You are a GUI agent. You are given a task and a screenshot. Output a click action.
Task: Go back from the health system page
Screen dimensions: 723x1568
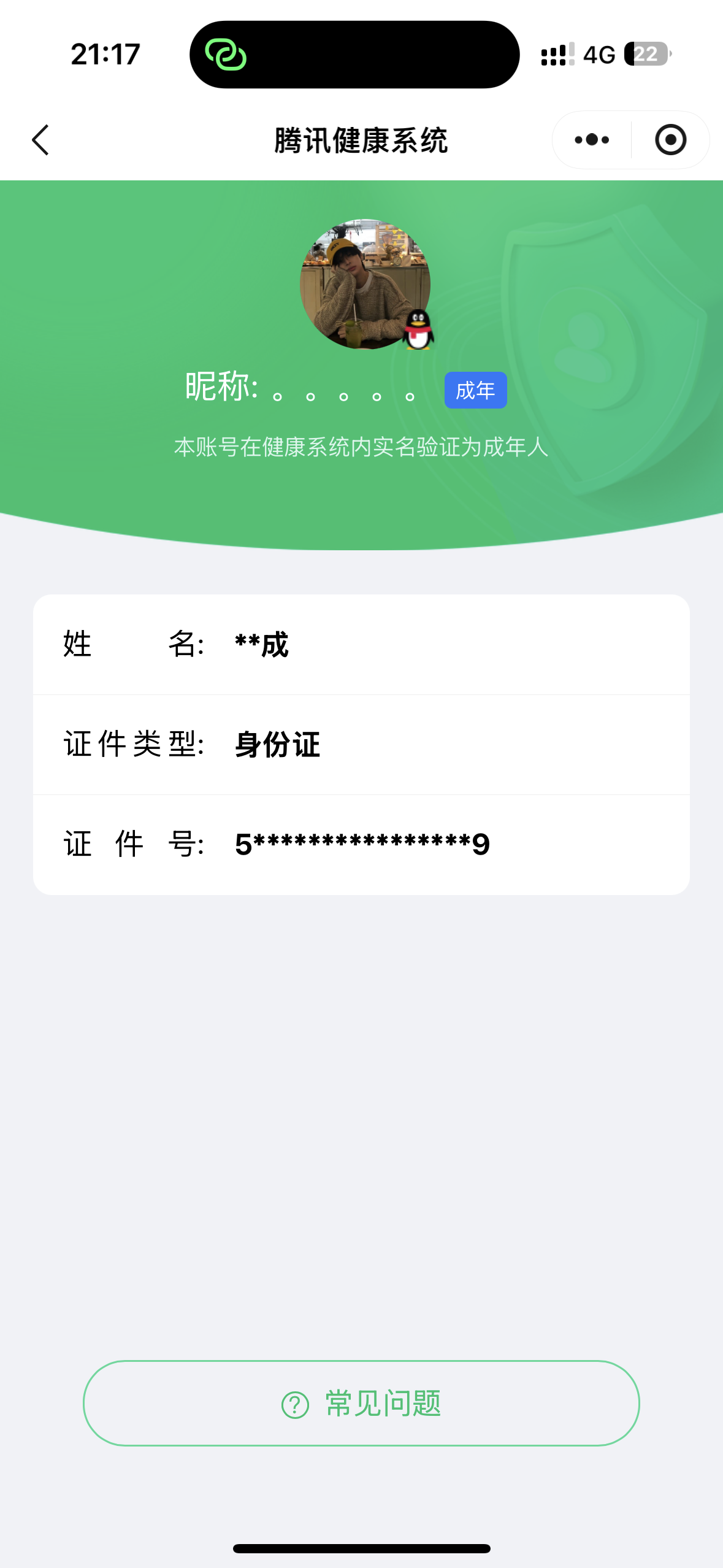pos(40,140)
